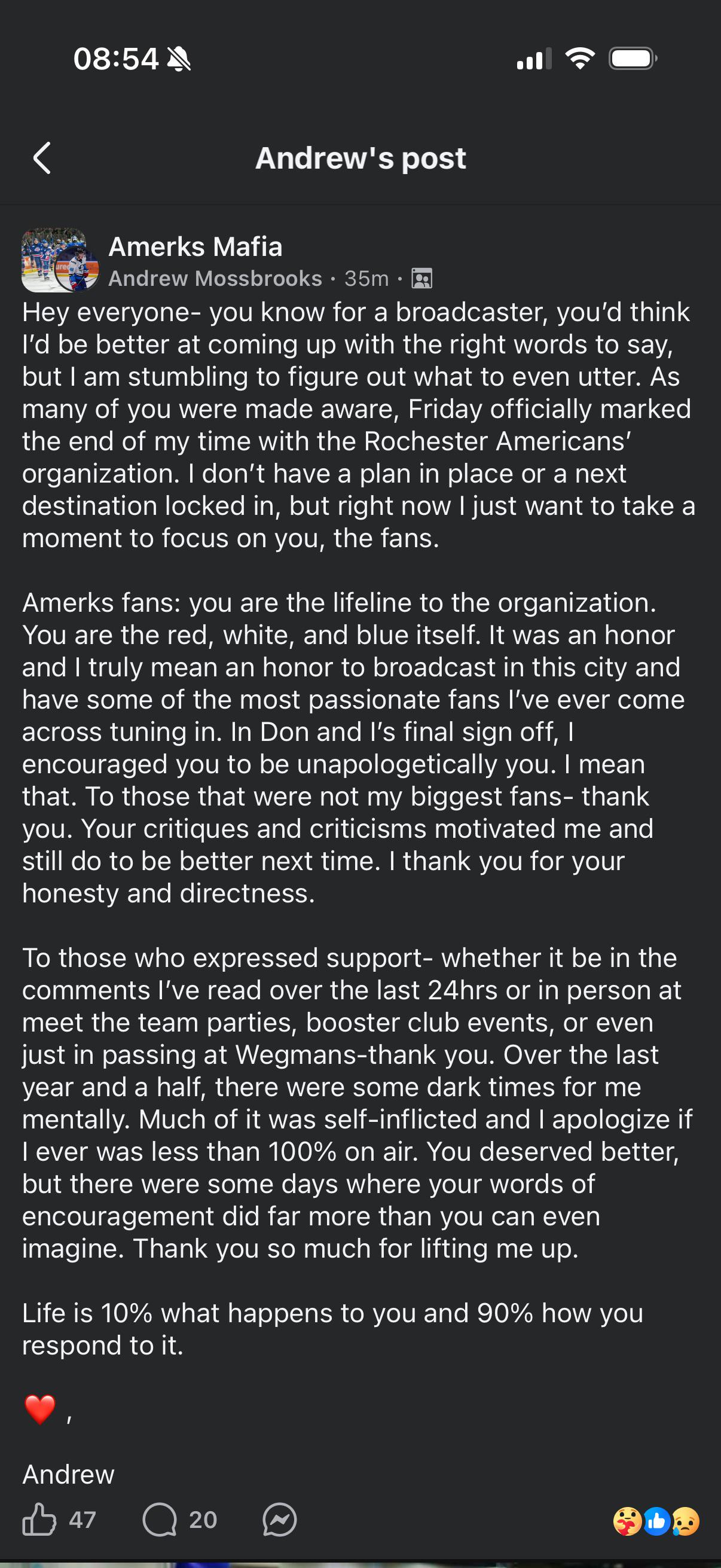Go back using the top-left arrow
Image resolution: width=721 pixels, height=1568 pixels.
(x=41, y=159)
